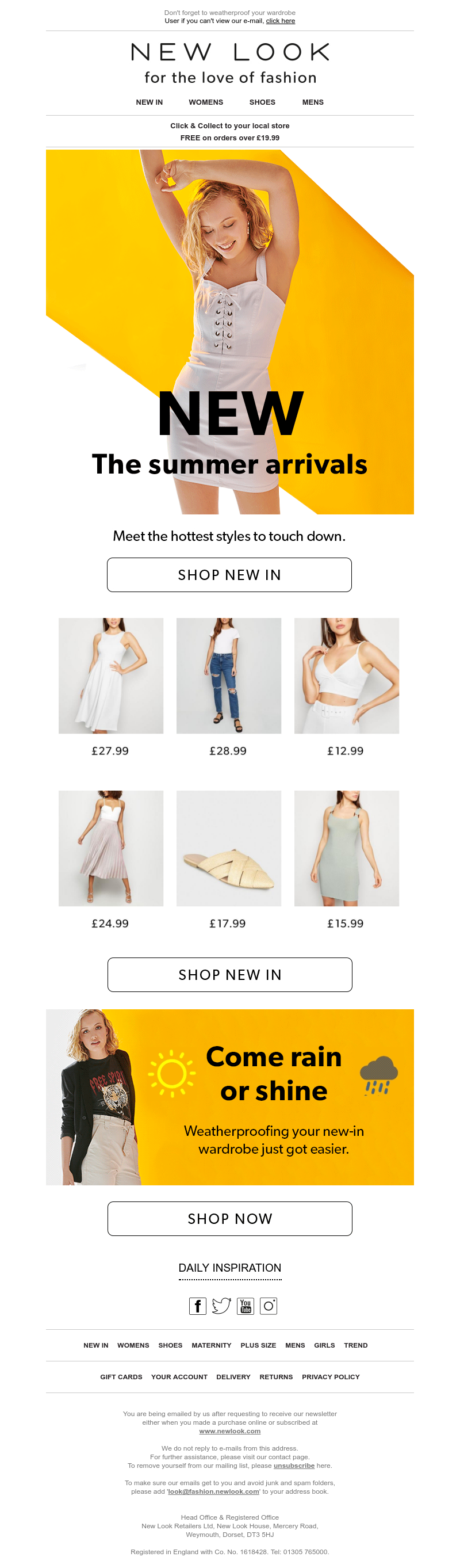Open the GIFT CARDS footer link
460x1568 pixels.
tap(121, 1377)
